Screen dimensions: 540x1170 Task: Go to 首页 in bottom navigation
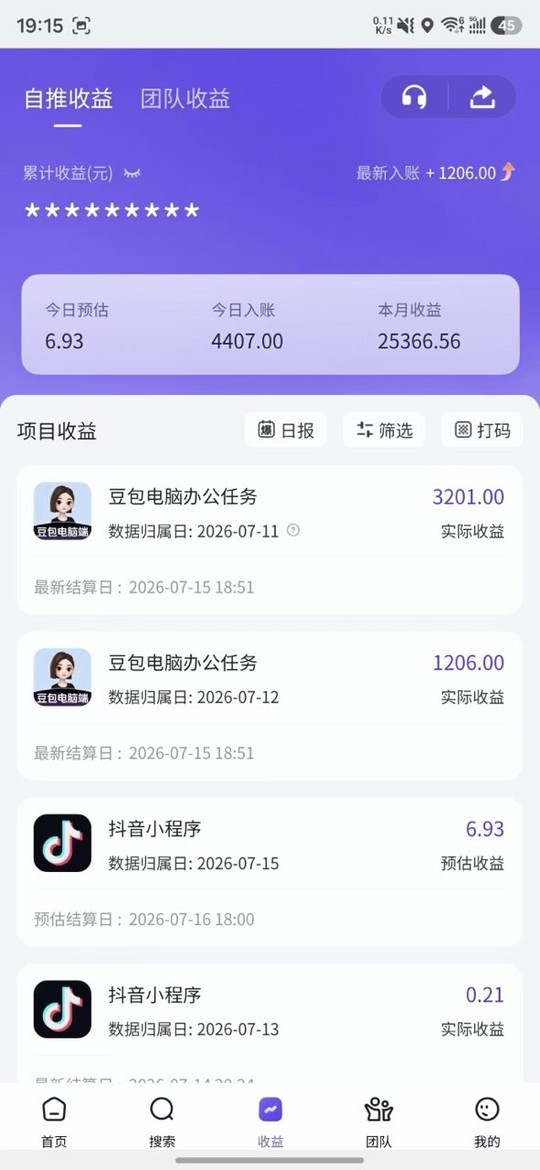point(54,1121)
